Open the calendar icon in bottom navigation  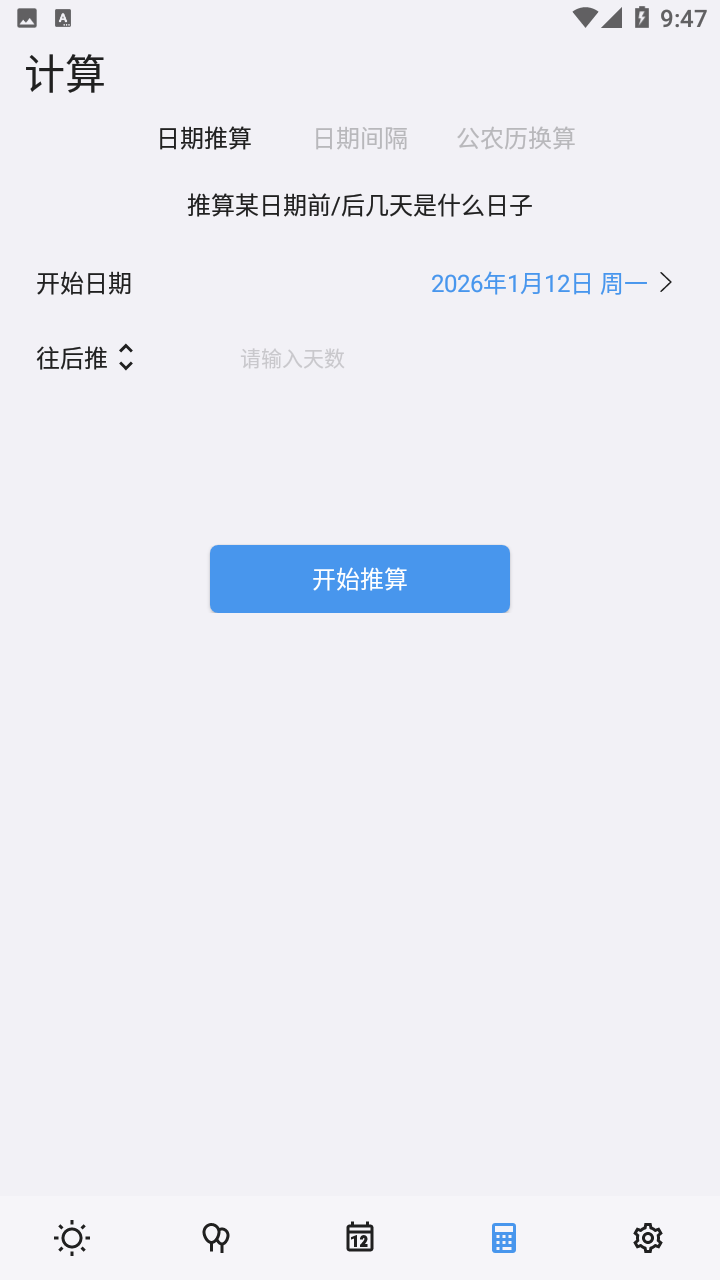tap(359, 1237)
